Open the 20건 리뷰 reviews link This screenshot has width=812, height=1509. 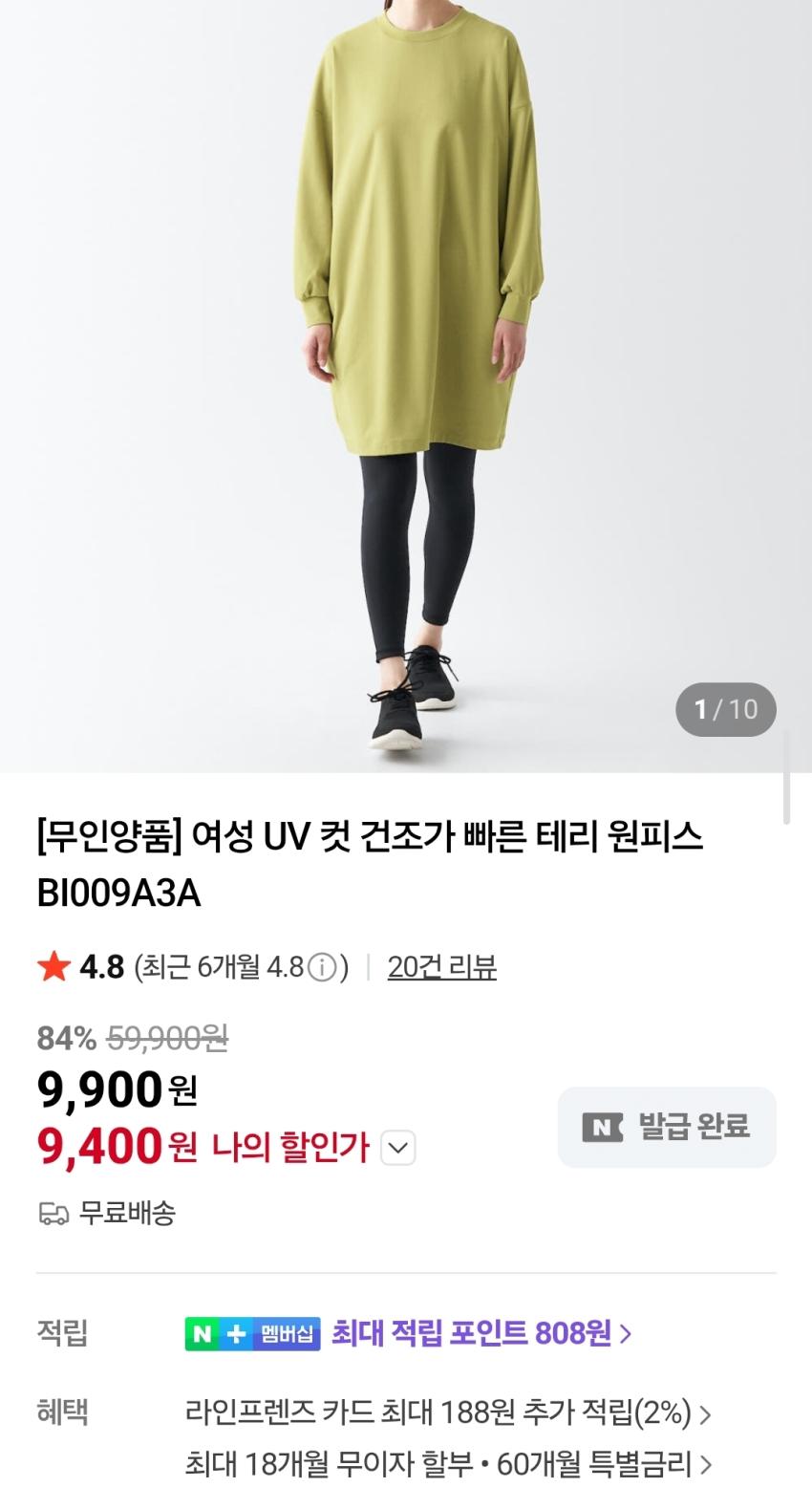pos(441,967)
